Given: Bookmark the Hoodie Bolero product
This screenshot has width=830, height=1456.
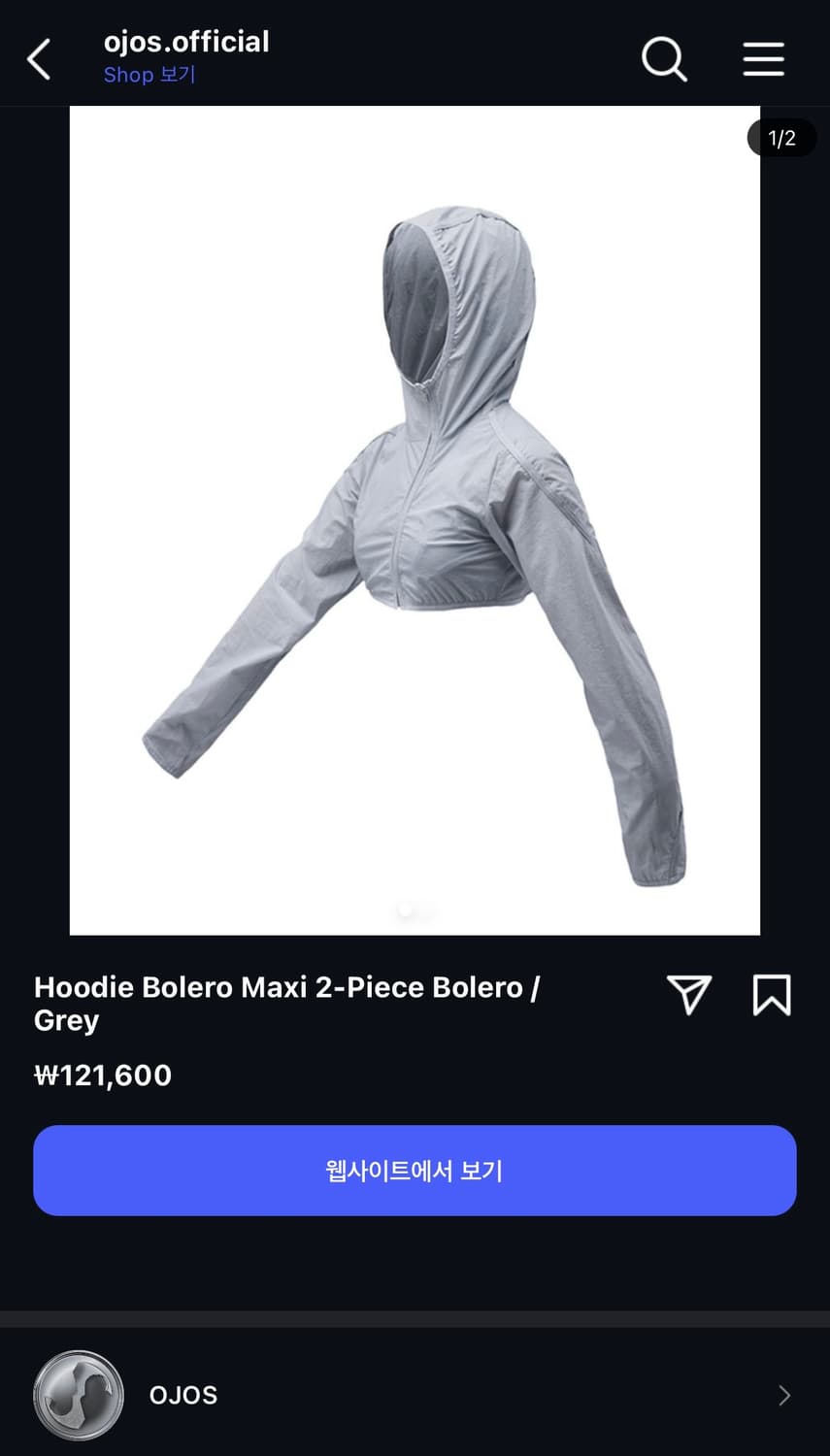Looking at the screenshot, I should [x=772, y=995].
